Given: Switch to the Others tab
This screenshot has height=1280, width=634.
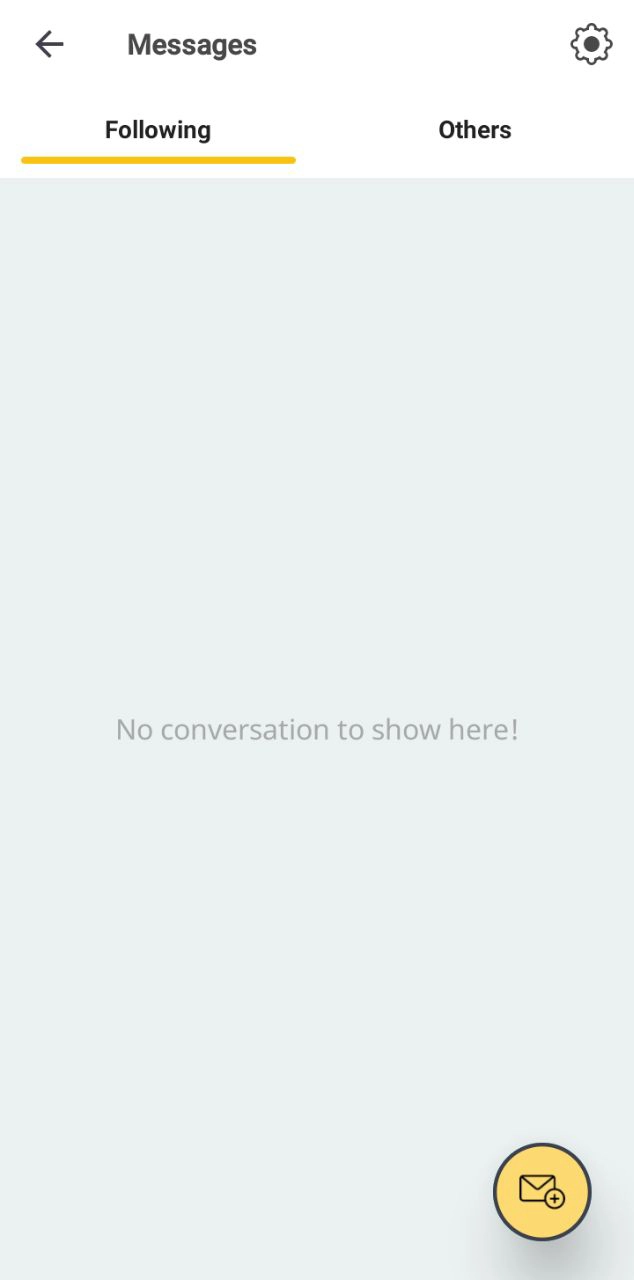Looking at the screenshot, I should click(x=474, y=131).
